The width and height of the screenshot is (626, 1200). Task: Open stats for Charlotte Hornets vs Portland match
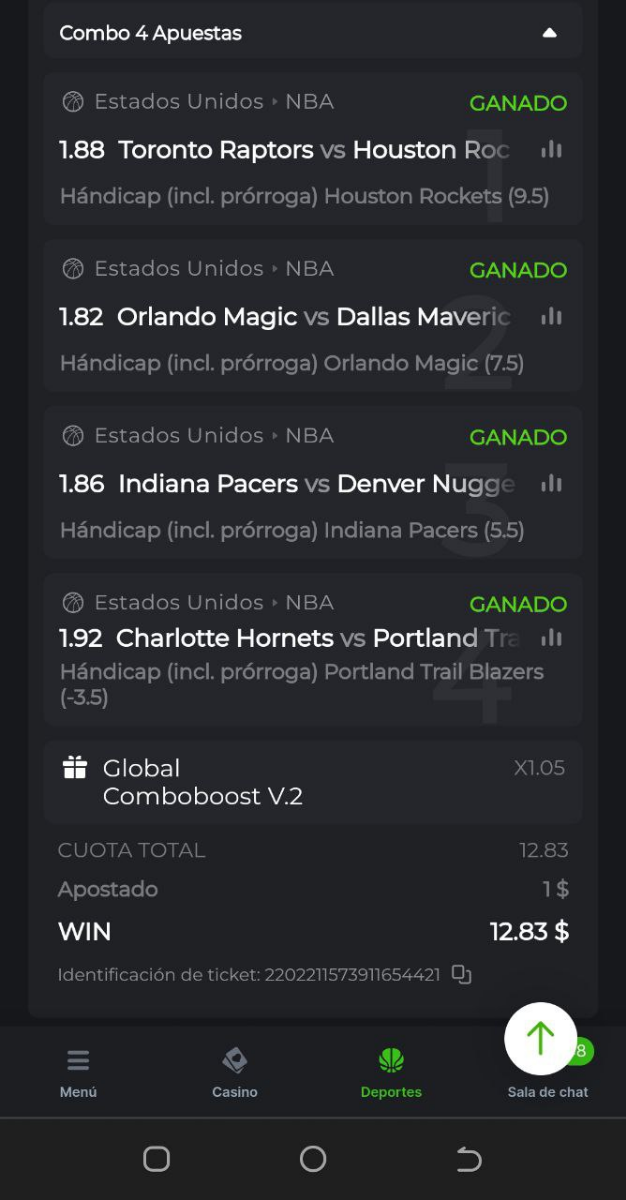pyautogui.click(x=551, y=638)
